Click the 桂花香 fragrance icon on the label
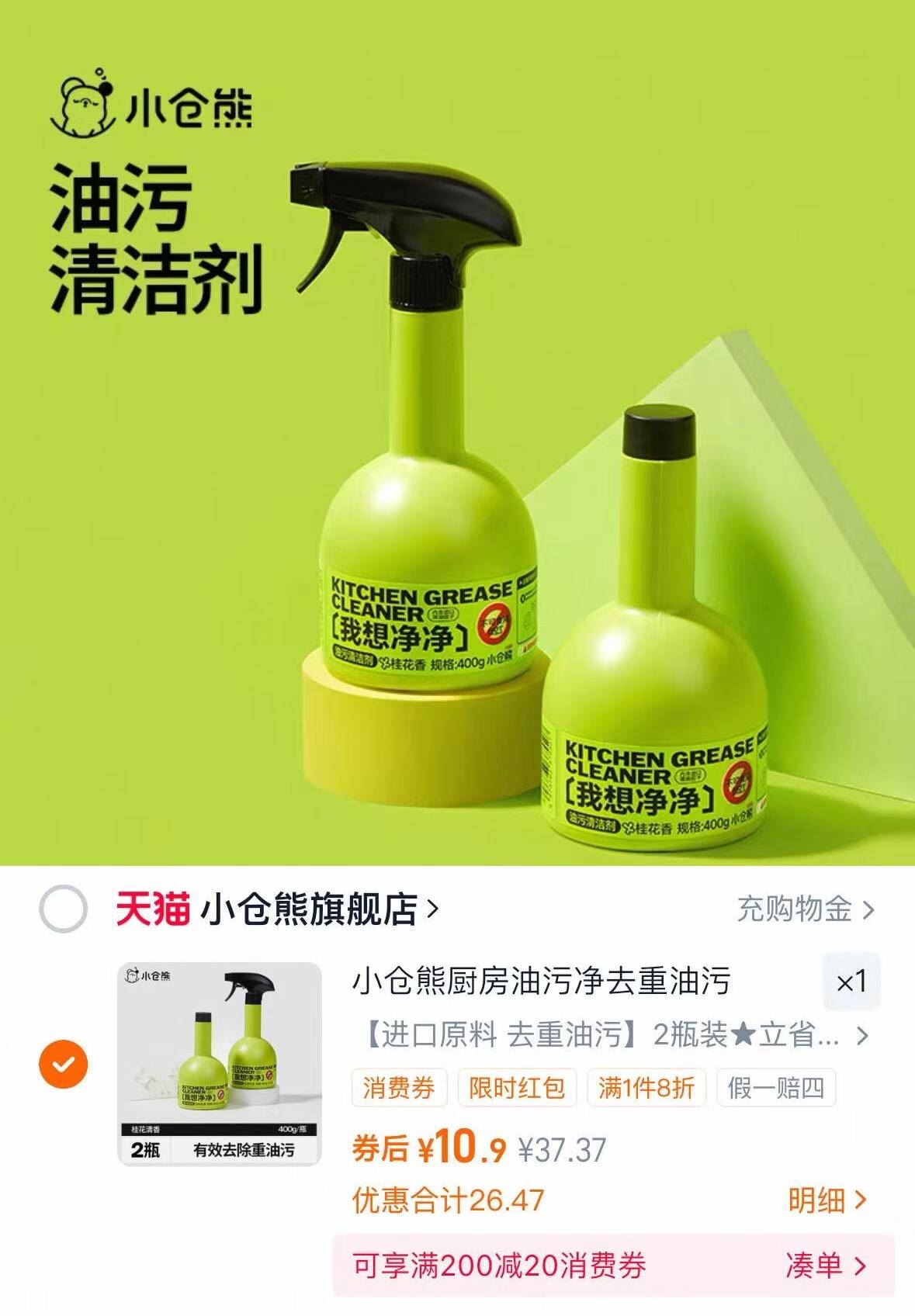 coord(386,663)
